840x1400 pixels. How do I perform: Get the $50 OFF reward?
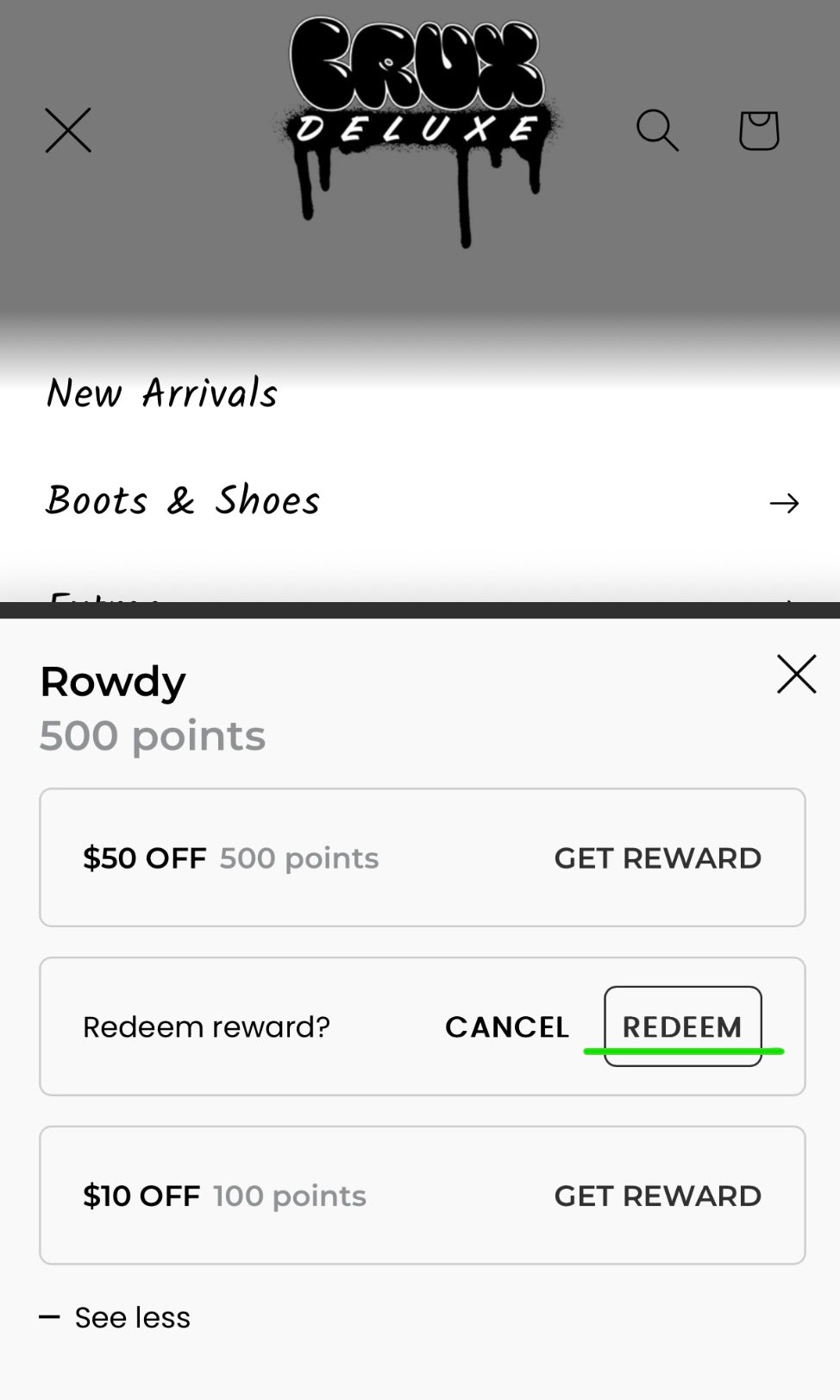coord(657,858)
